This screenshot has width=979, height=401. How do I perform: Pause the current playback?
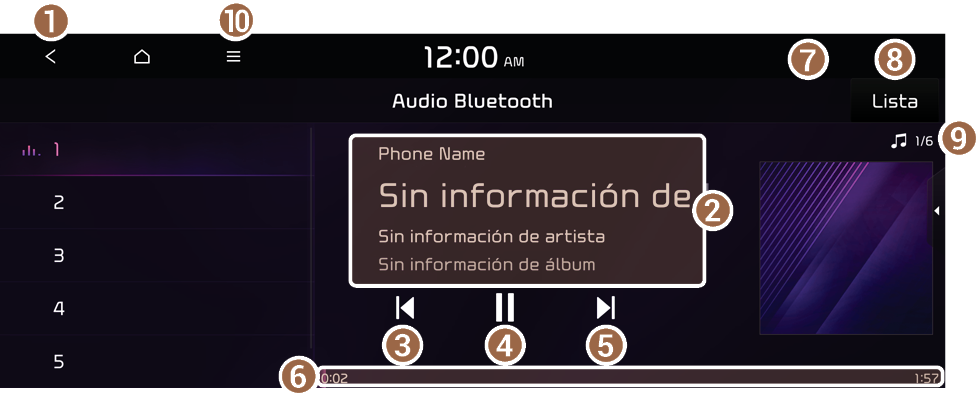pyautogui.click(x=505, y=307)
